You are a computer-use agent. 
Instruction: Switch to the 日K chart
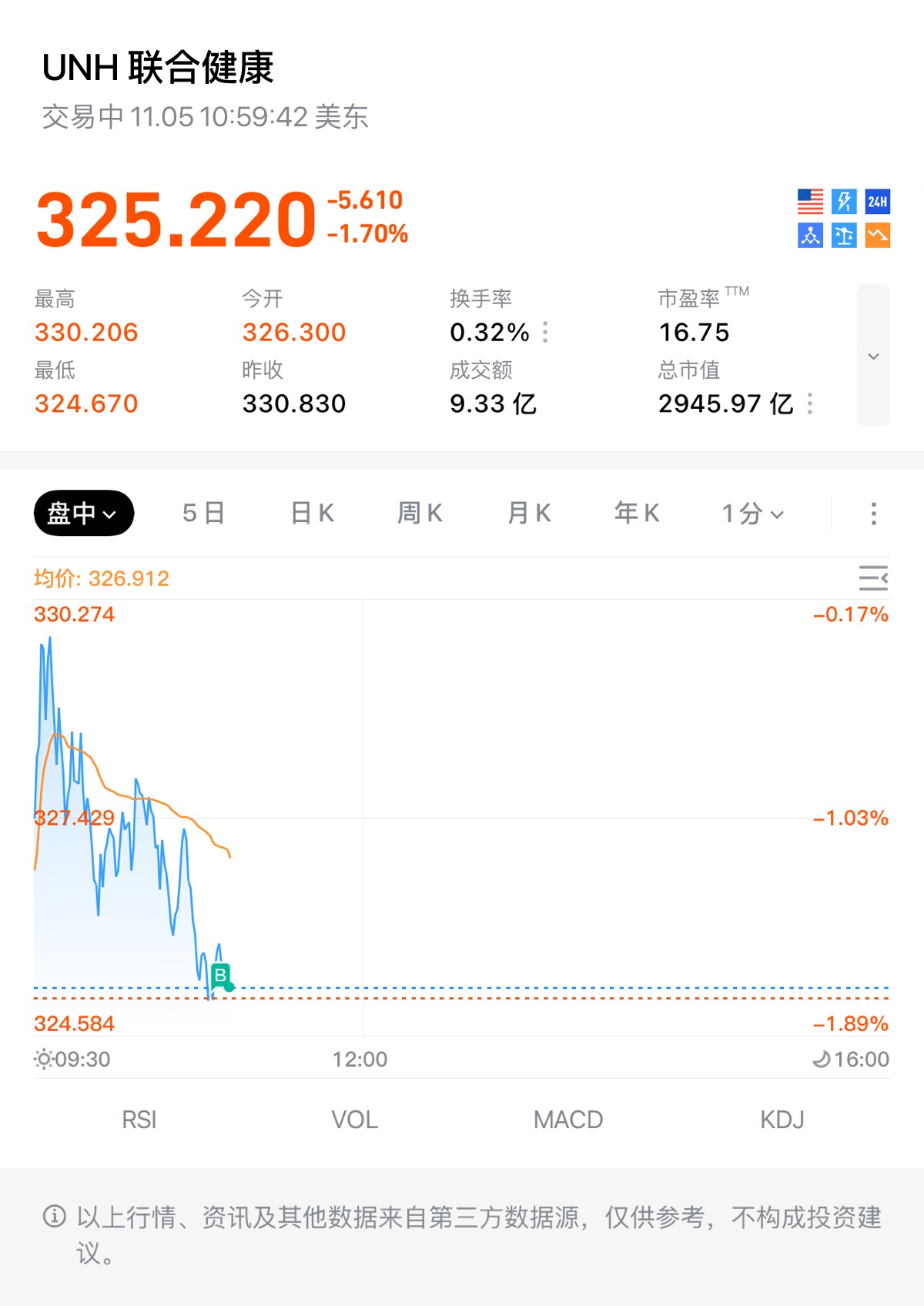(312, 513)
